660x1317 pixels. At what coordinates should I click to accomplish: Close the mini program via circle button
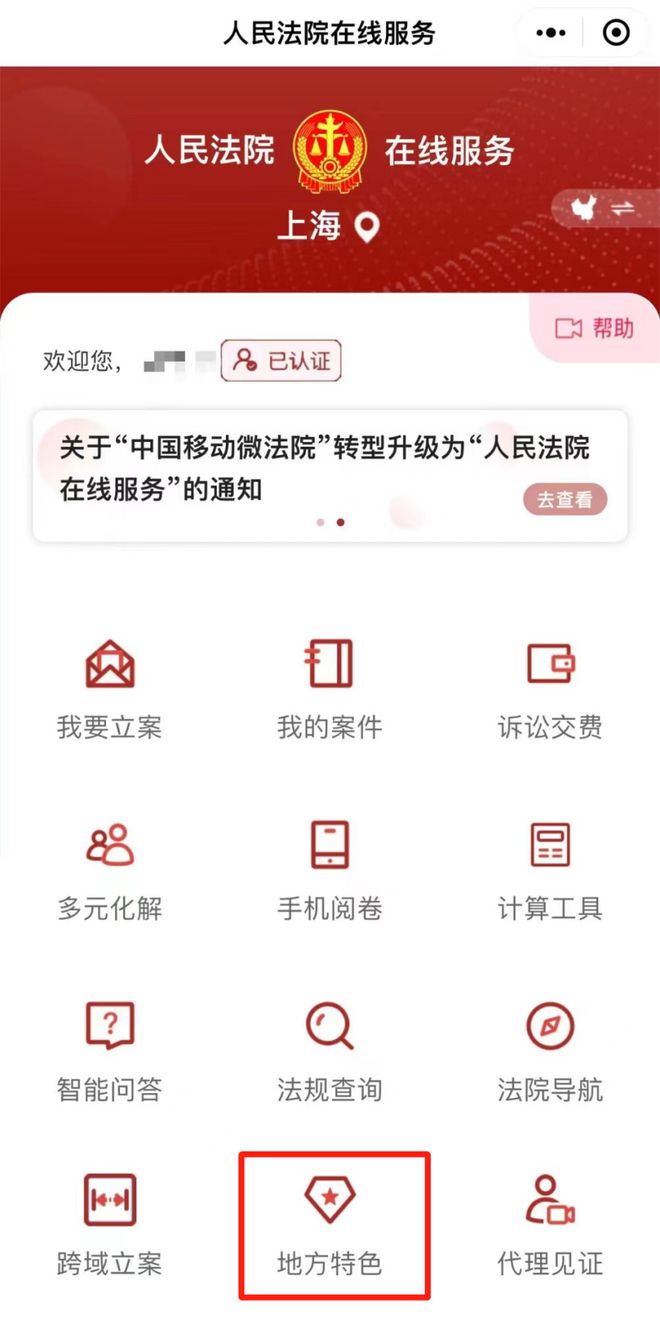click(616, 33)
